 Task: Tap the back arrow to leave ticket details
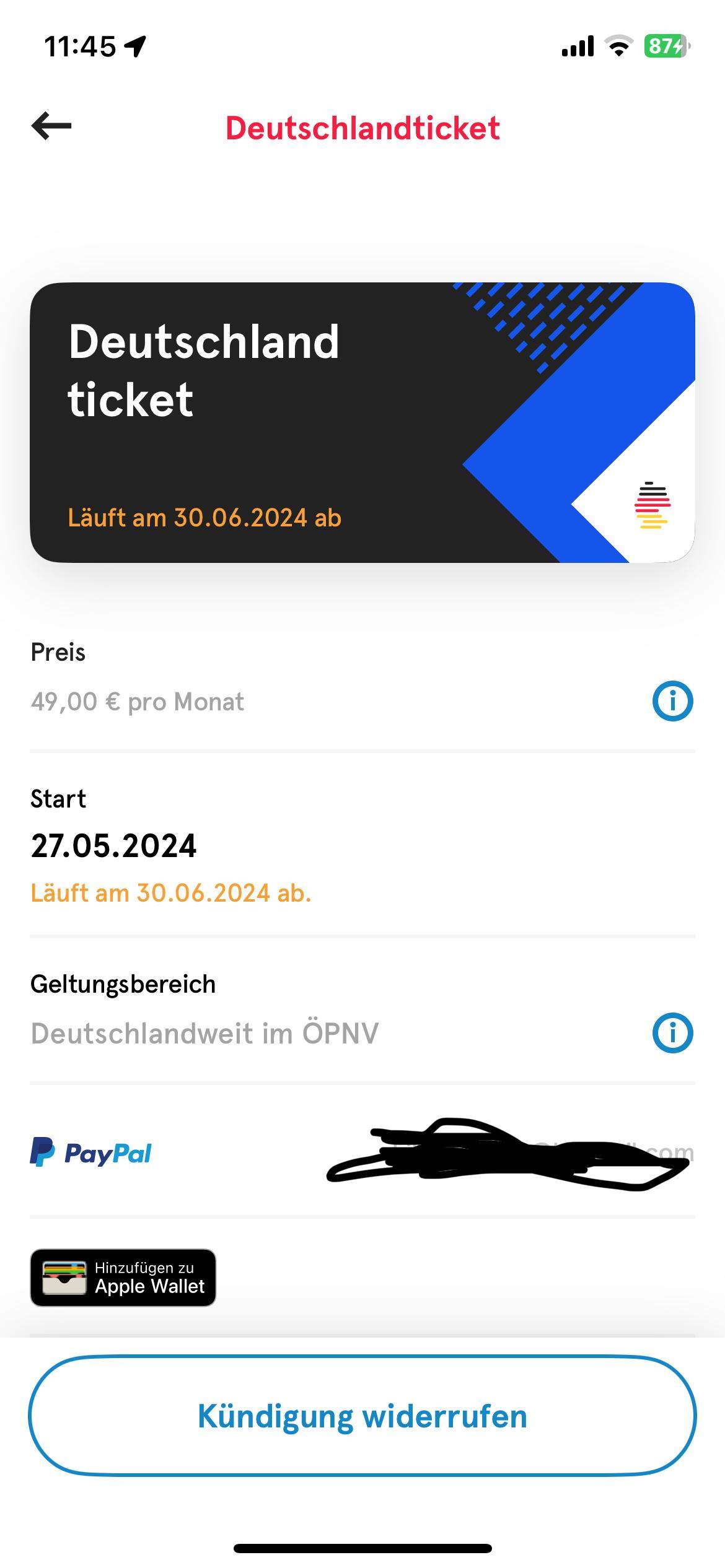coord(51,127)
